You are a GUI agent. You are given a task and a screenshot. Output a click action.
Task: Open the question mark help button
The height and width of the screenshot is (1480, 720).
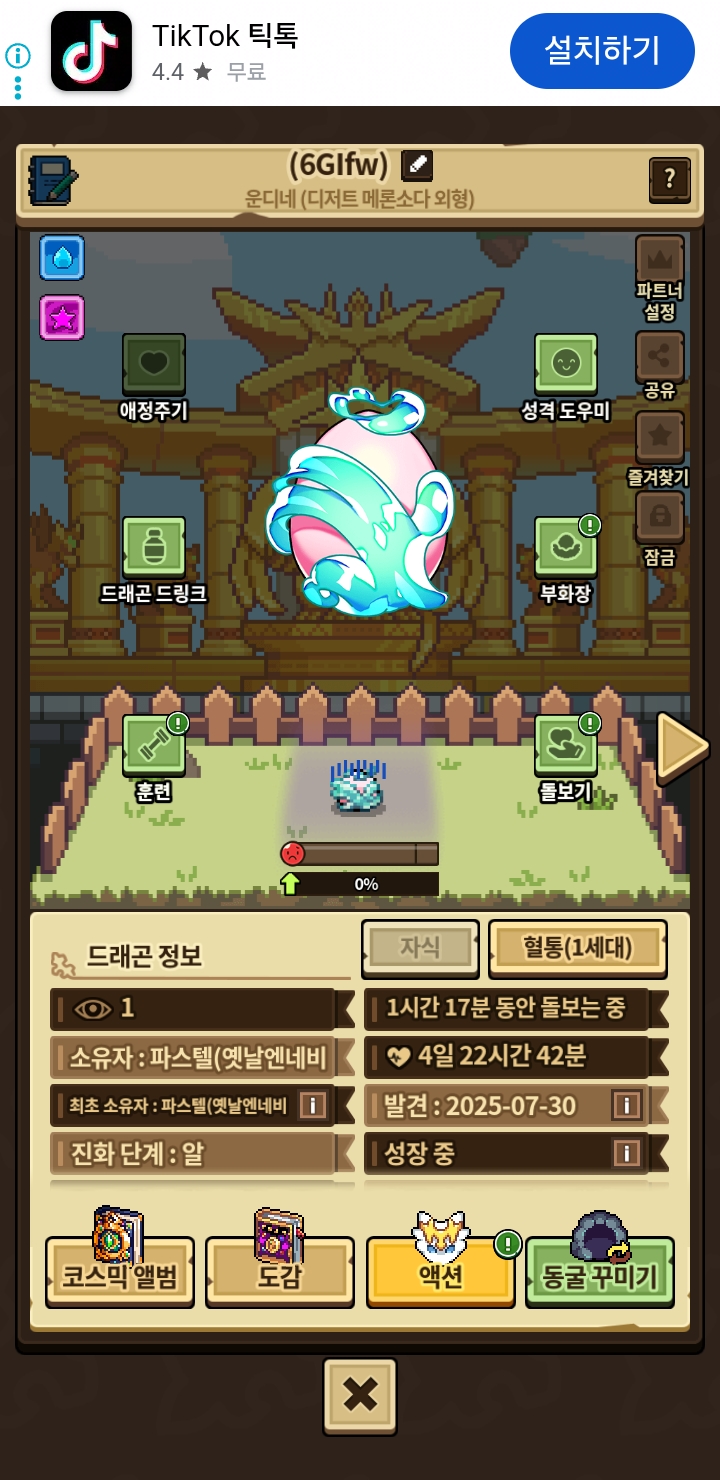(669, 180)
